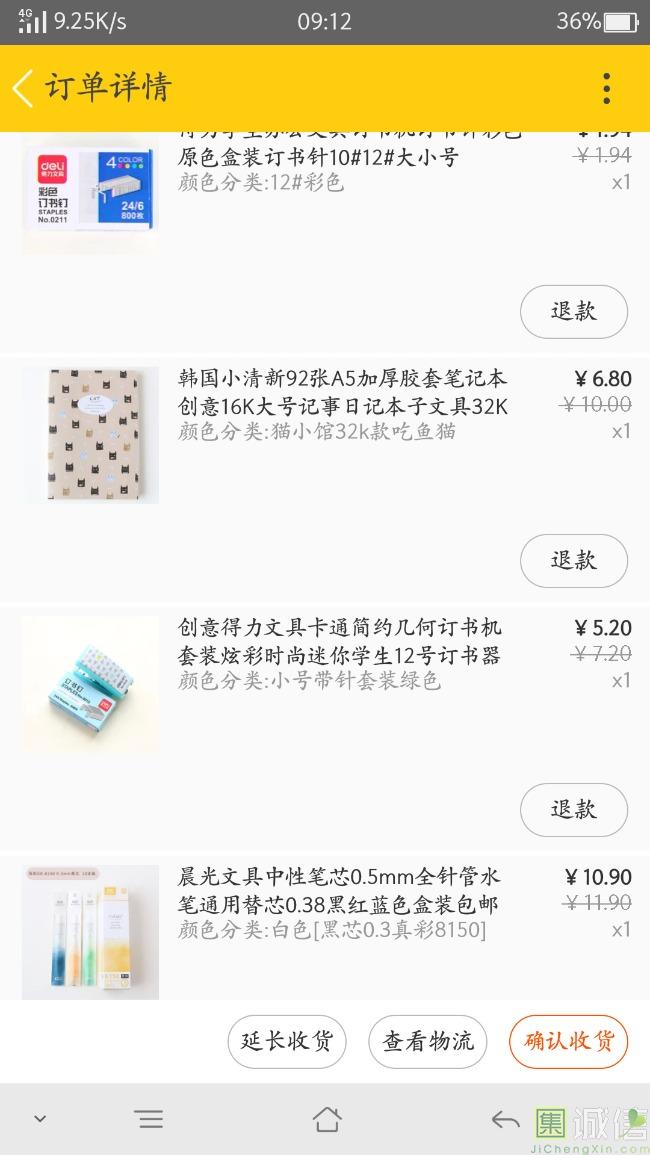Viewport: 650px width, 1155px height.
Task: Tap 延长收货 to extend receipt
Action: pyautogui.click(x=287, y=1041)
